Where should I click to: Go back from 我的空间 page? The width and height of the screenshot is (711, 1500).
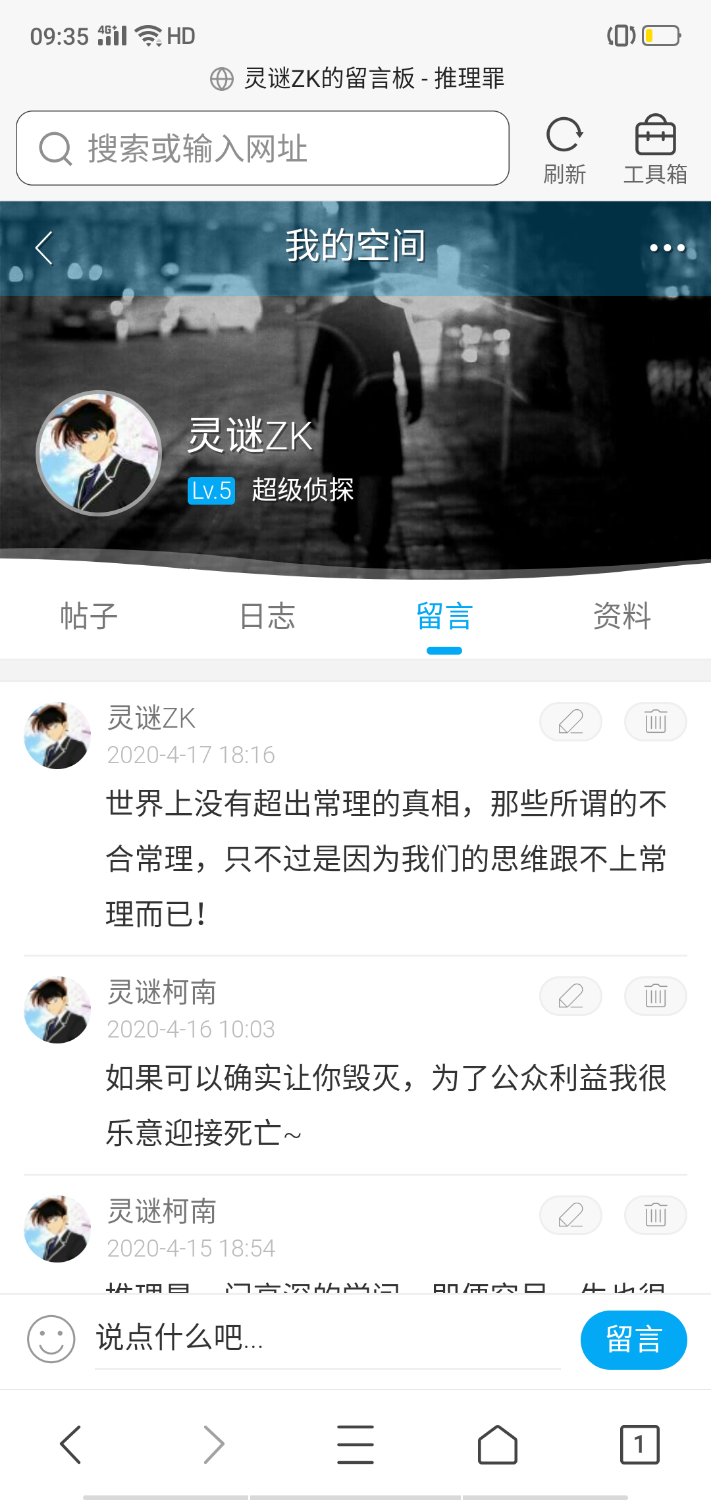(x=44, y=247)
